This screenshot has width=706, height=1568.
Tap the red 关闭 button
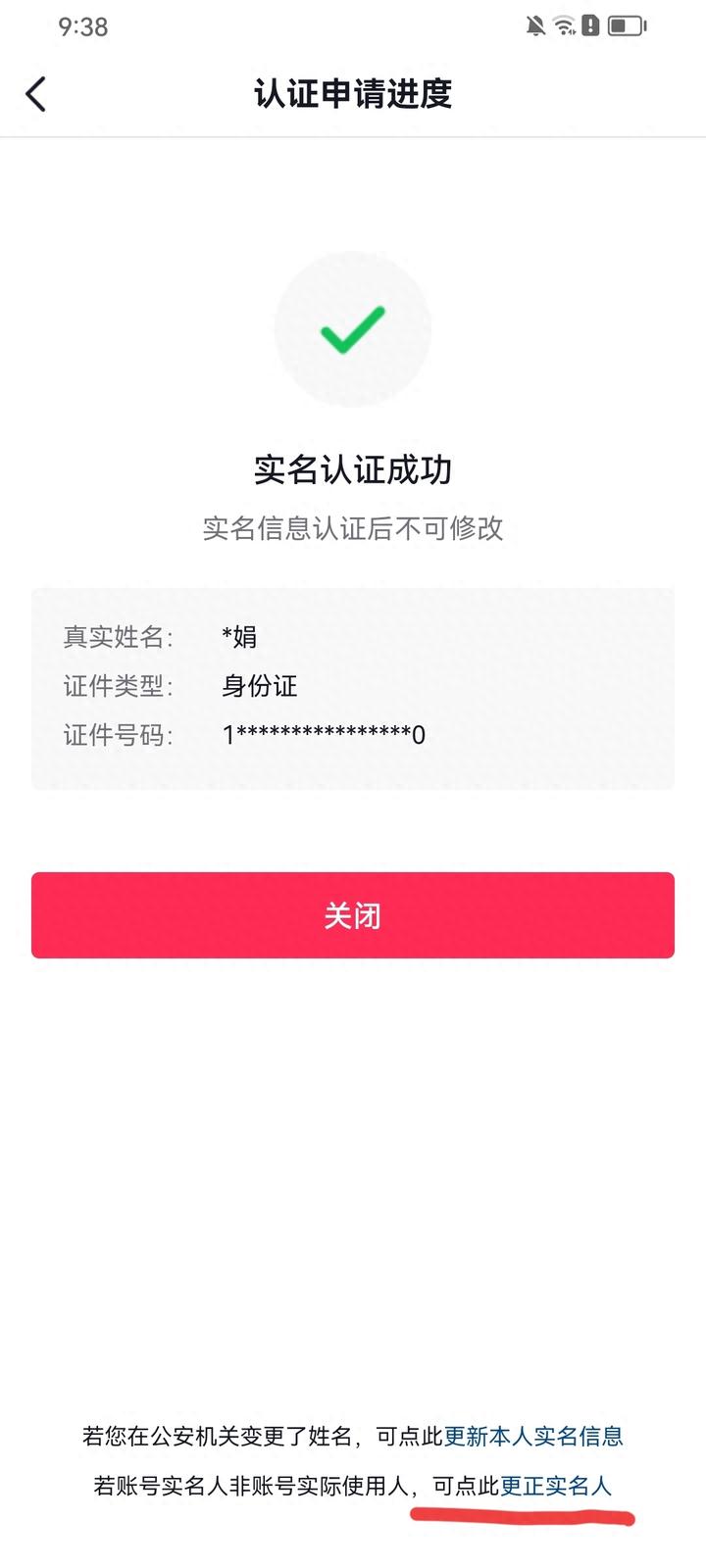(x=353, y=915)
